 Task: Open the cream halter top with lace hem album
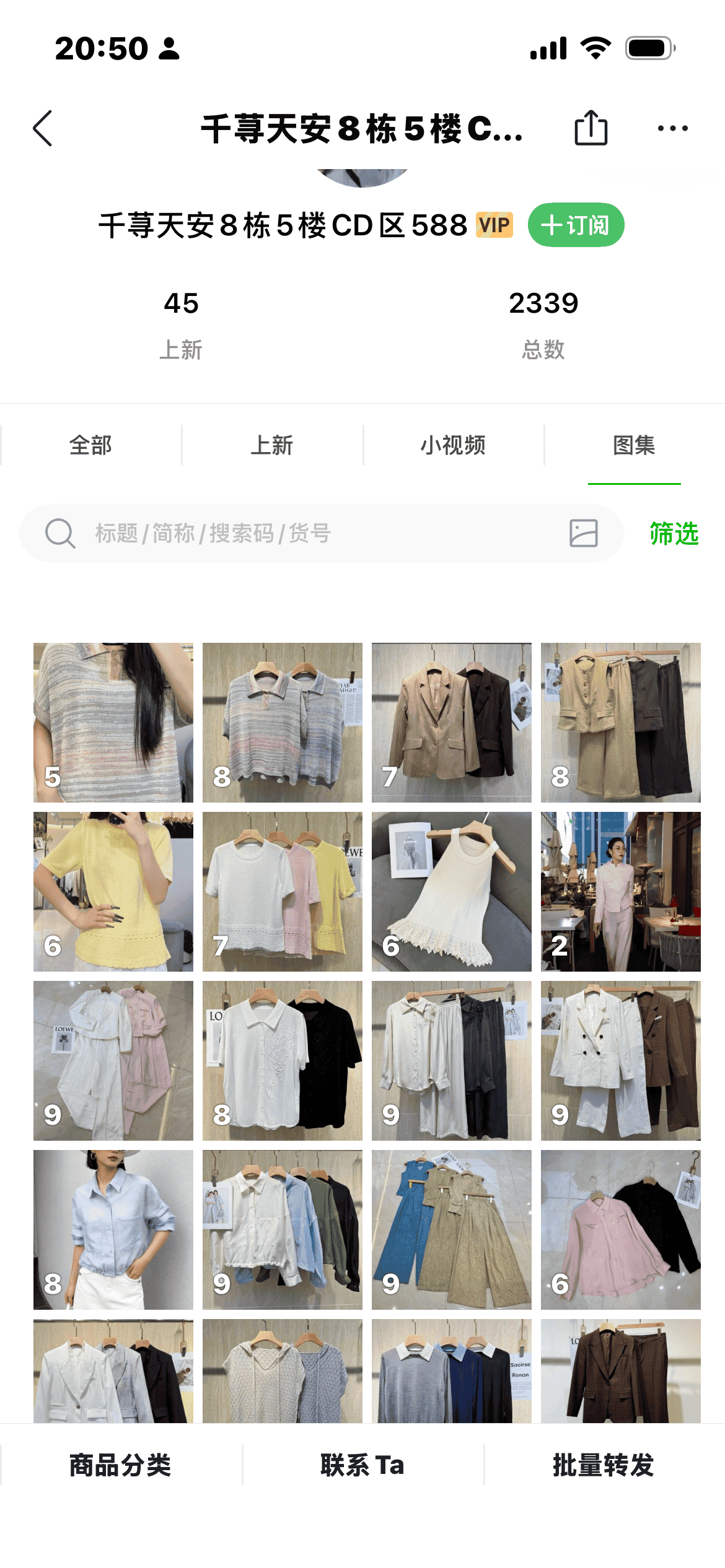coord(452,892)
